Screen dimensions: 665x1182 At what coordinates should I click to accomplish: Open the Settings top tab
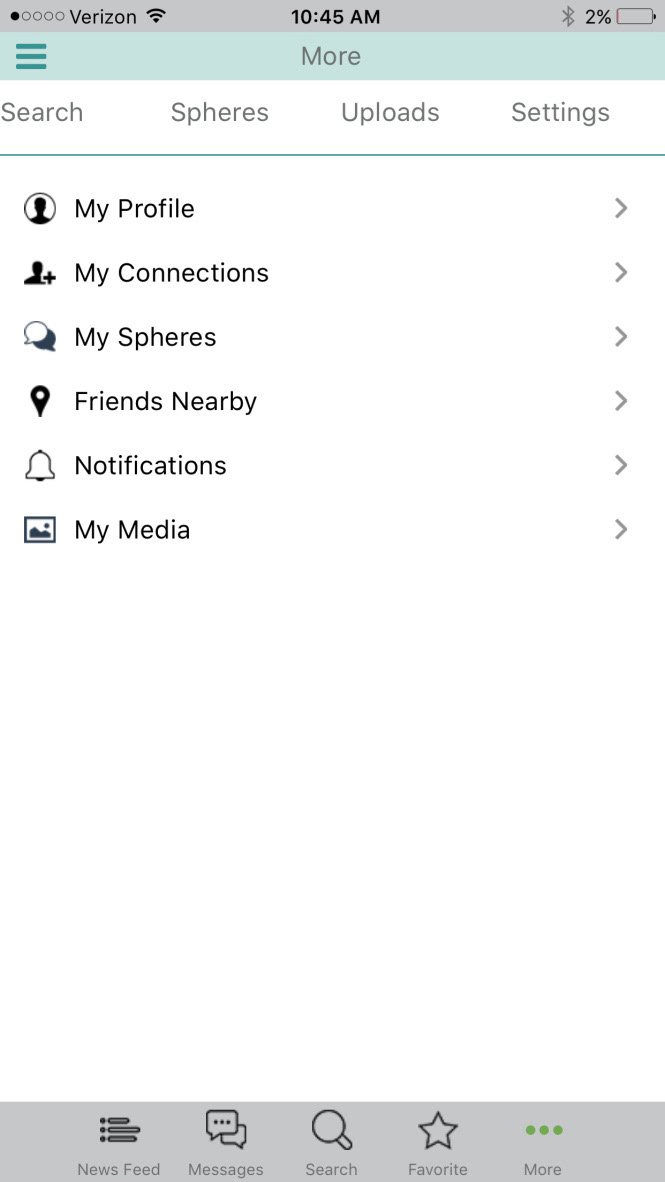(560, 112)
